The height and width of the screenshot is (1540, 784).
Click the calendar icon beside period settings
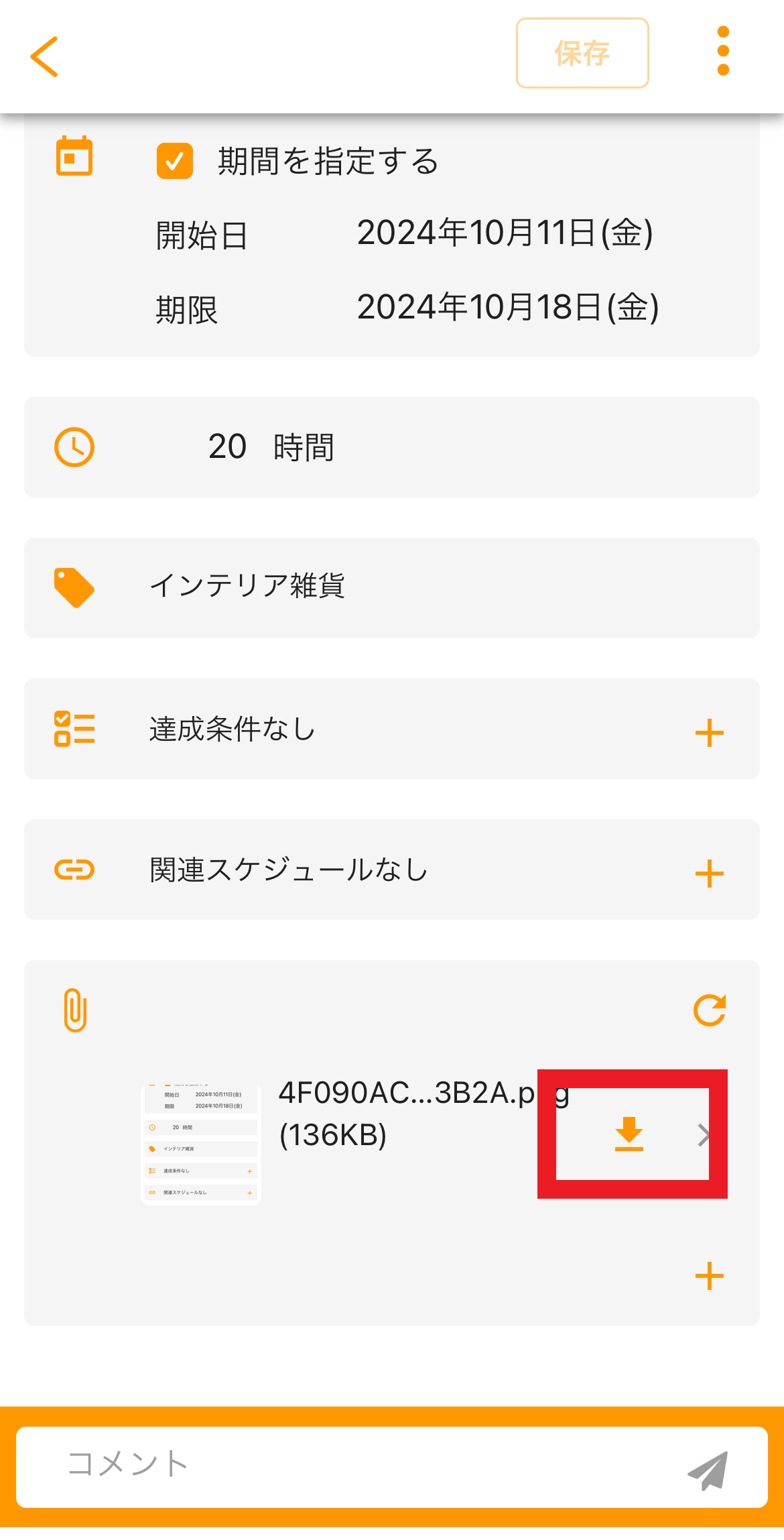click(x=74, y=155)
